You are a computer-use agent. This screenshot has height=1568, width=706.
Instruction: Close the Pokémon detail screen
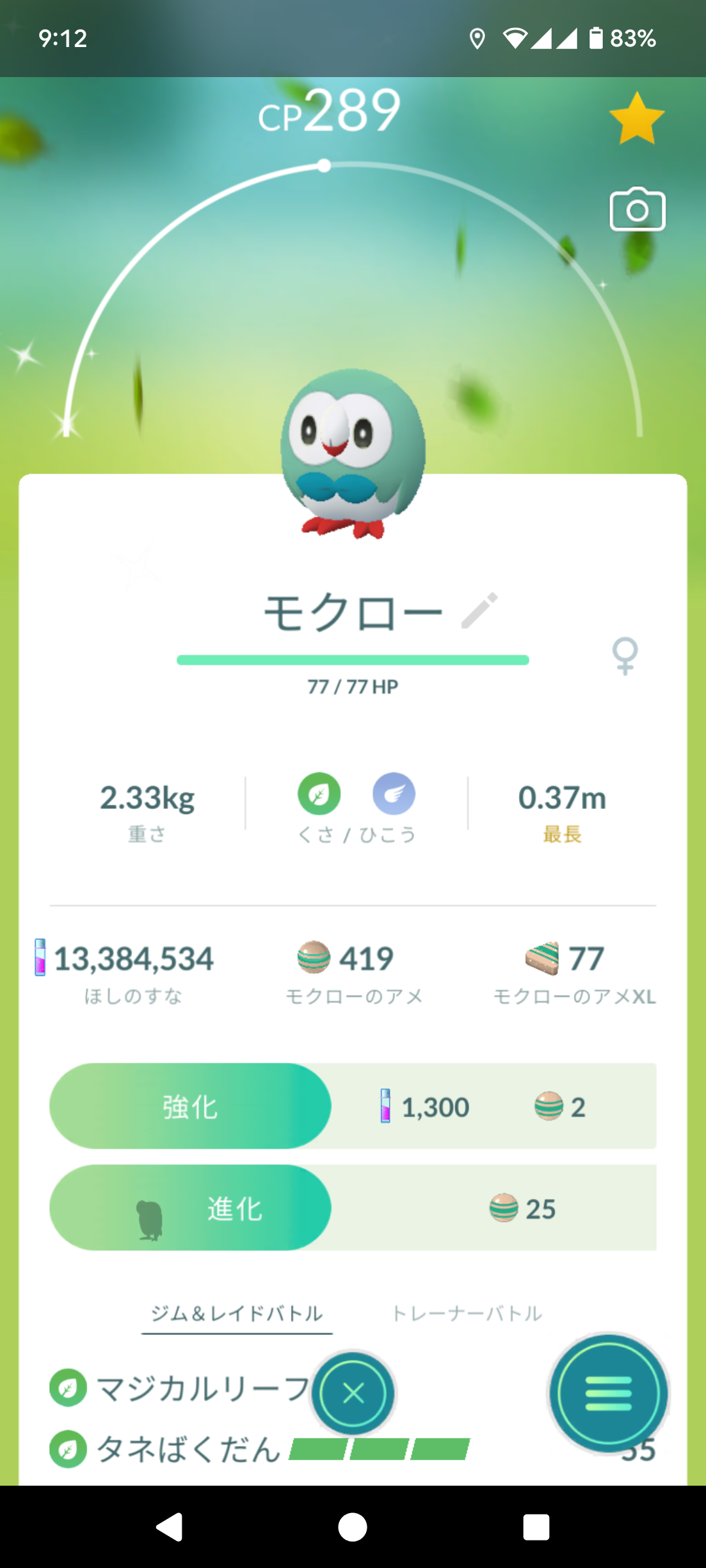[353, 1394]
